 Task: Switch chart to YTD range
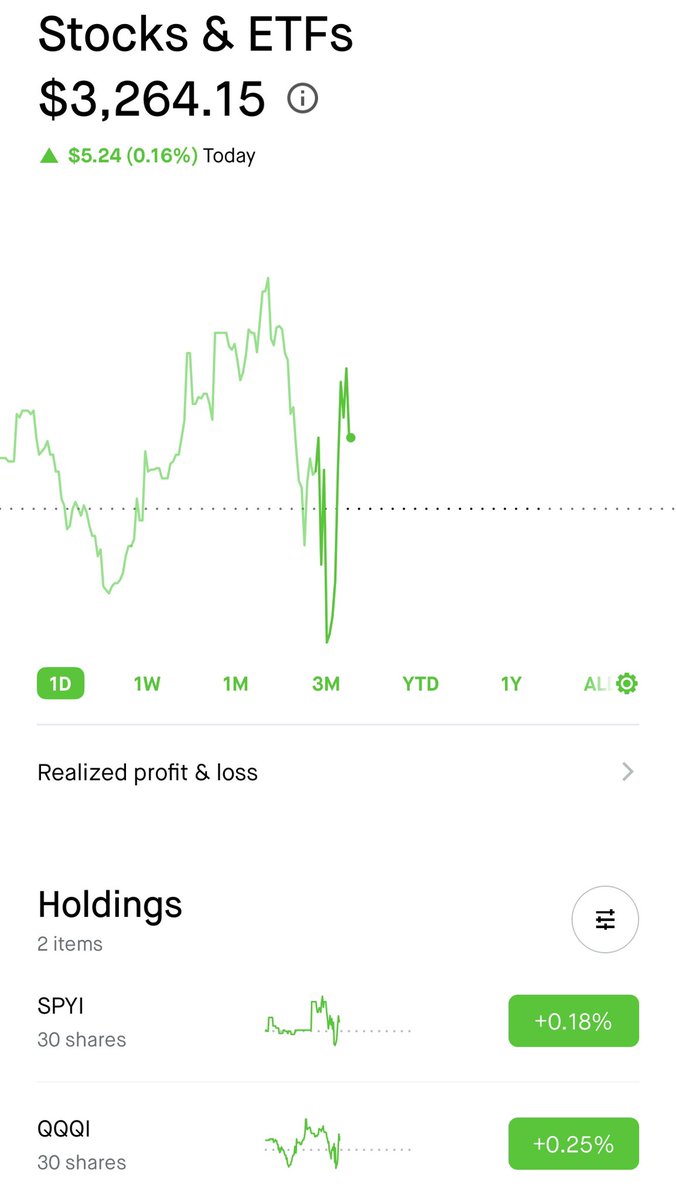click(x=420, y=684)
